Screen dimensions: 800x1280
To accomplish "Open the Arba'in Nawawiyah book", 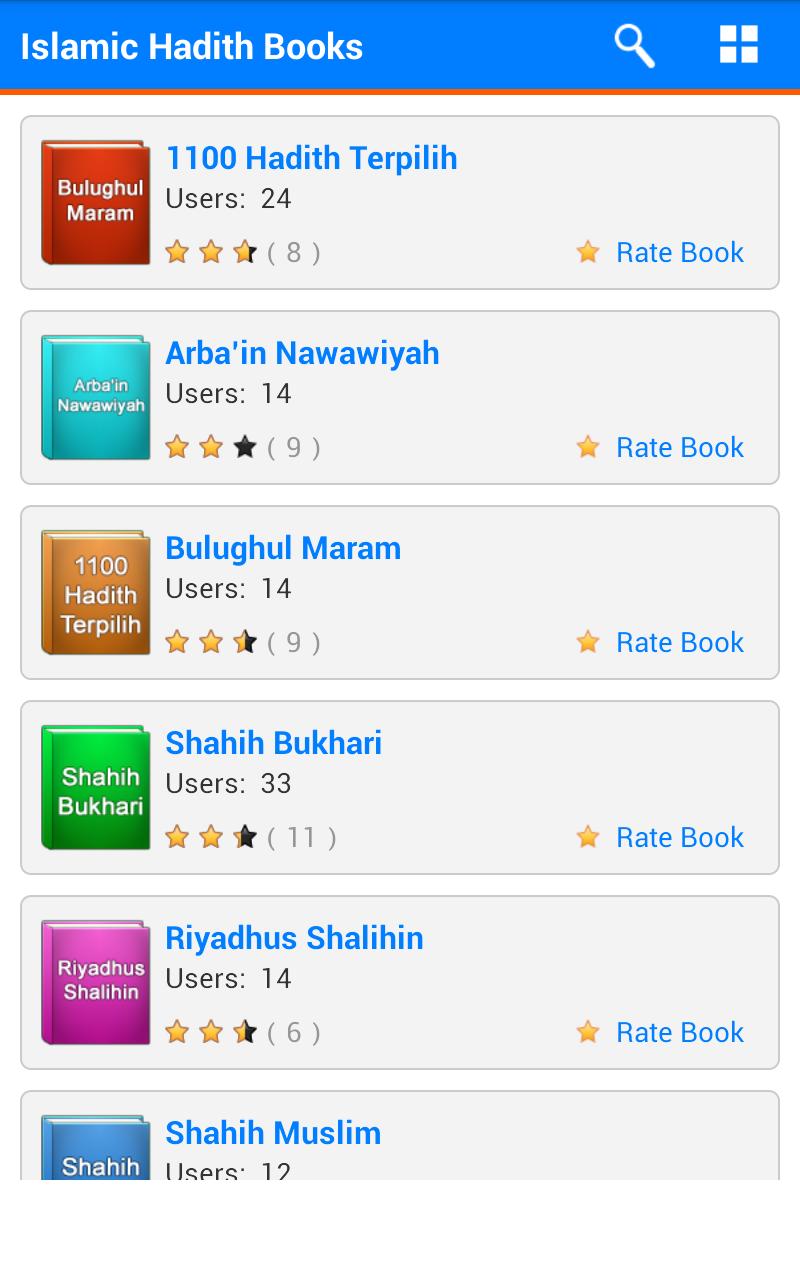I will 301,353.
